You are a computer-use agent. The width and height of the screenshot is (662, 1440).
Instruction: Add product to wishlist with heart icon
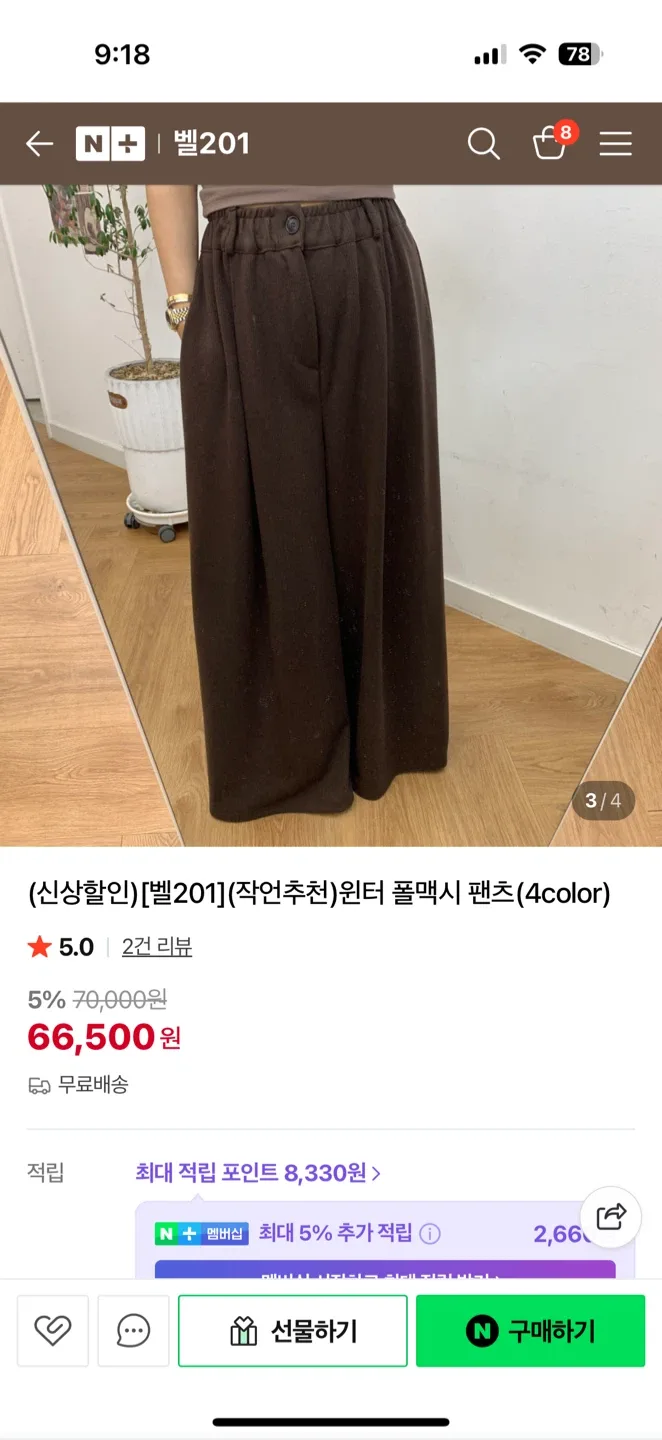53,1330
